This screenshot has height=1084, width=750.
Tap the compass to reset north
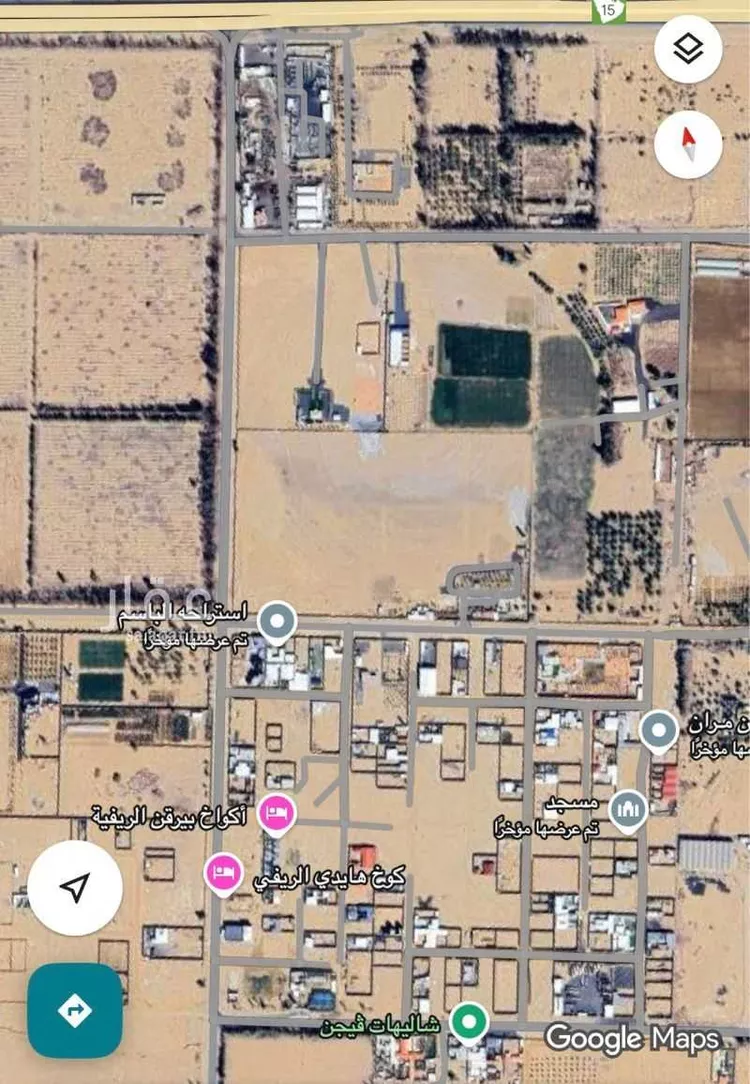click(x=688, y=144)
